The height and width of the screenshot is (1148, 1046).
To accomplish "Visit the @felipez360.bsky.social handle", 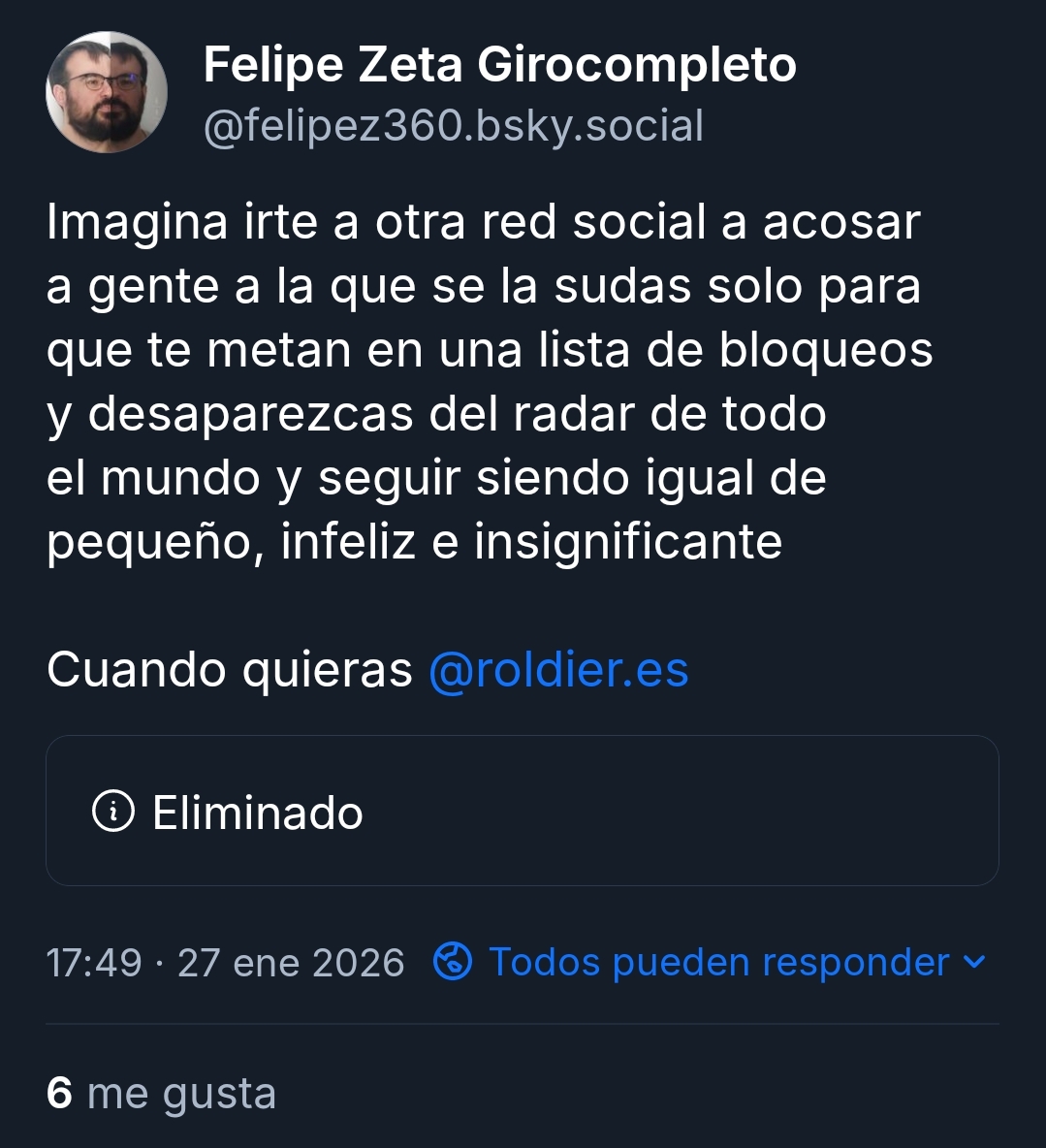I will click(x=453, y=127).
